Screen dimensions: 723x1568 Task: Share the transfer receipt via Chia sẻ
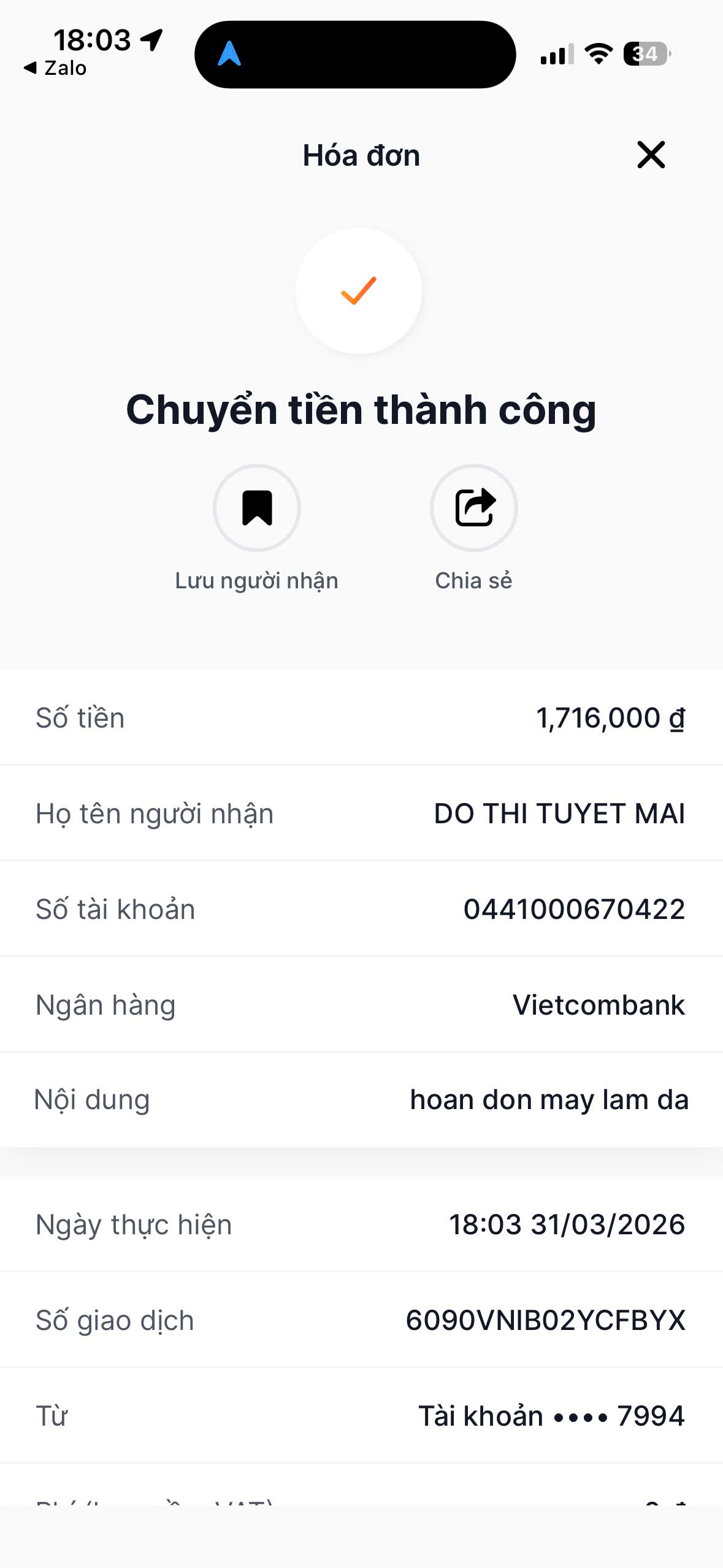point(474,508)
